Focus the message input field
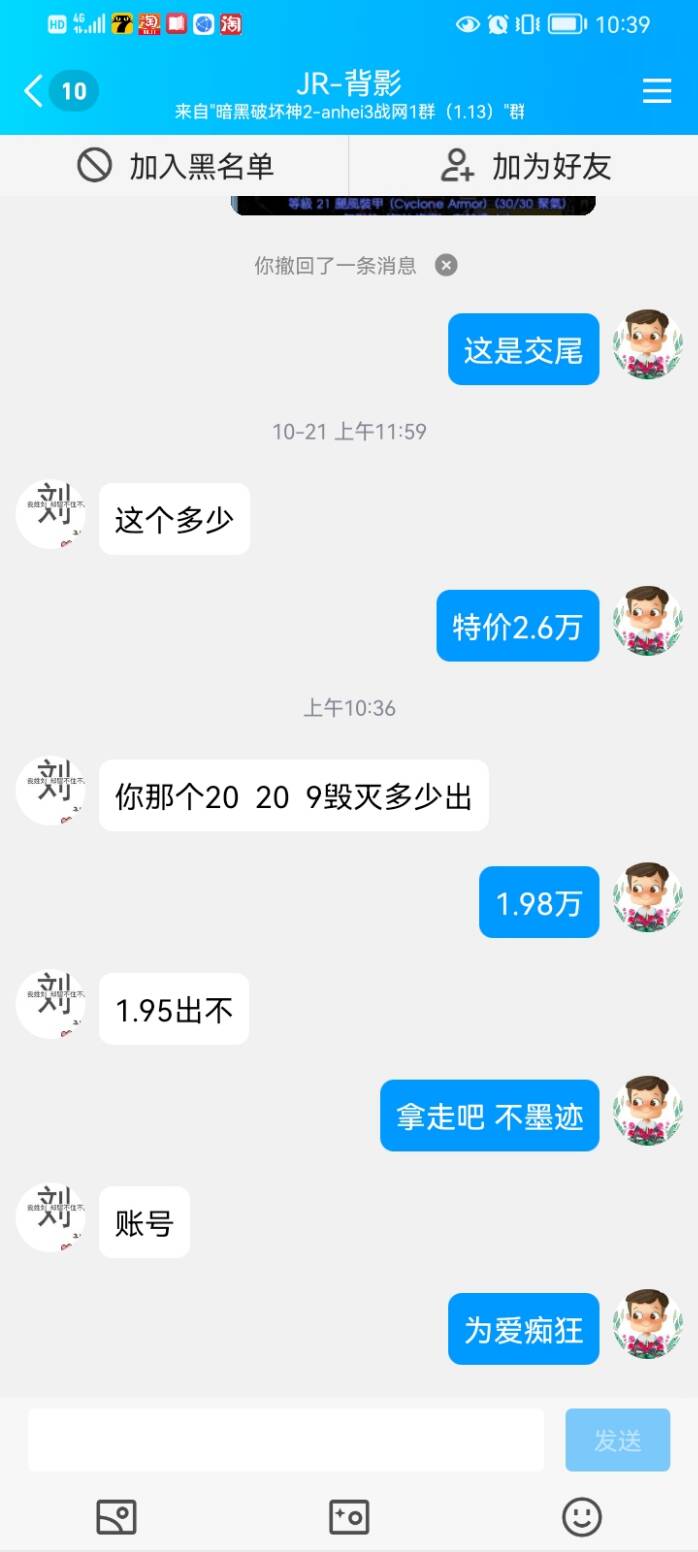Screen dimensions: 698x1552 click(286, 1440)
